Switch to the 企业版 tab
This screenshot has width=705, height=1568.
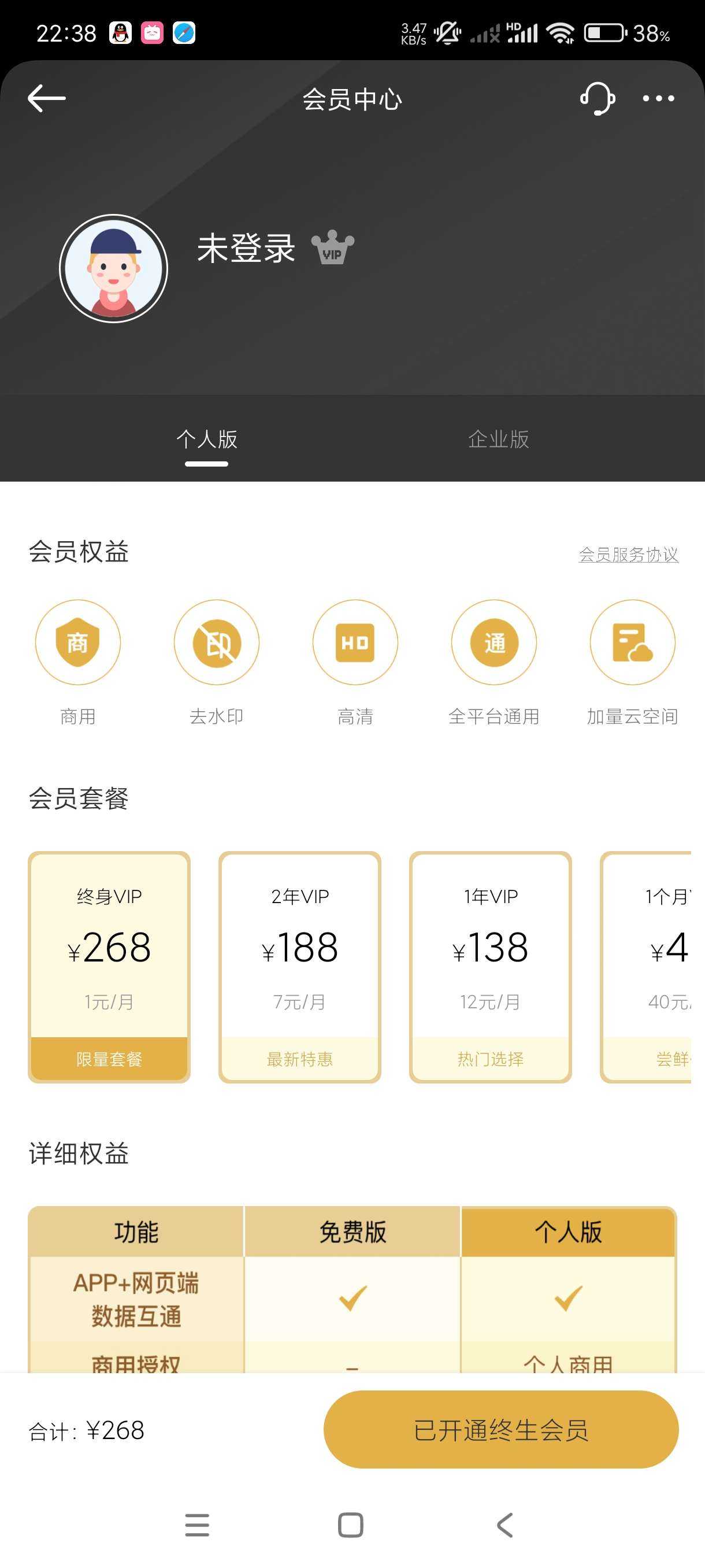498,439
